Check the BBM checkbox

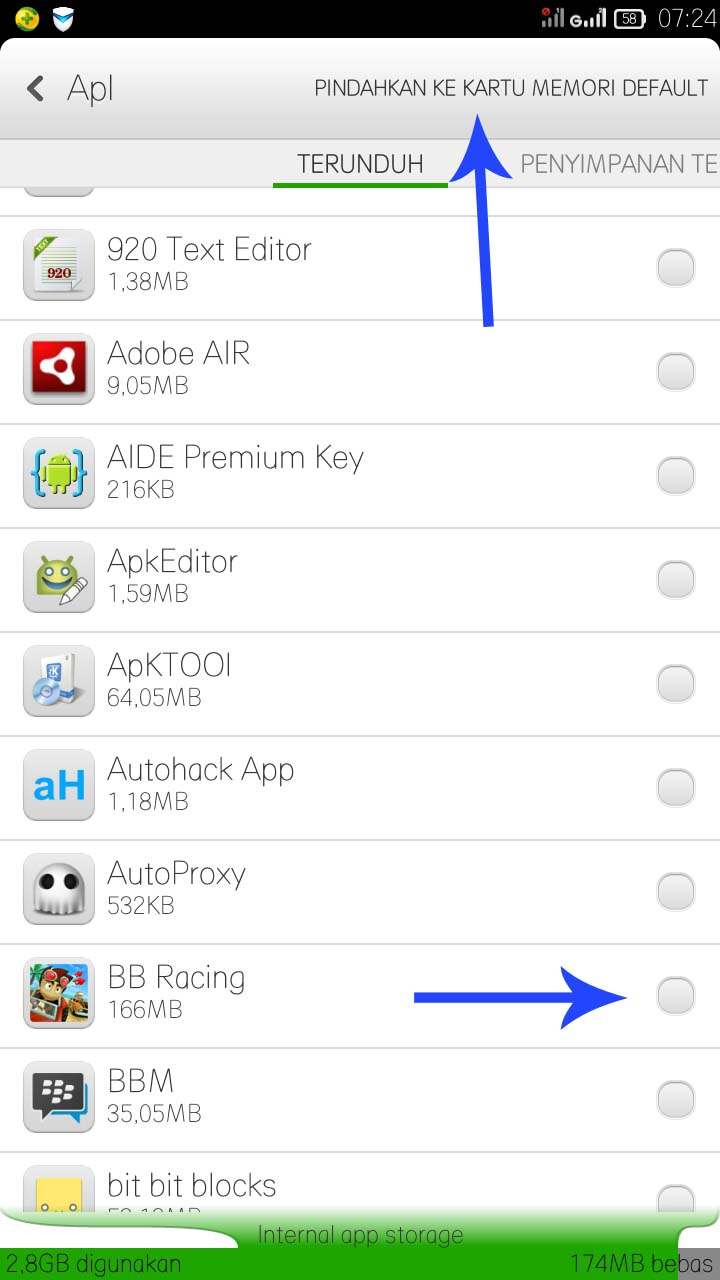tap(676, 1100)
